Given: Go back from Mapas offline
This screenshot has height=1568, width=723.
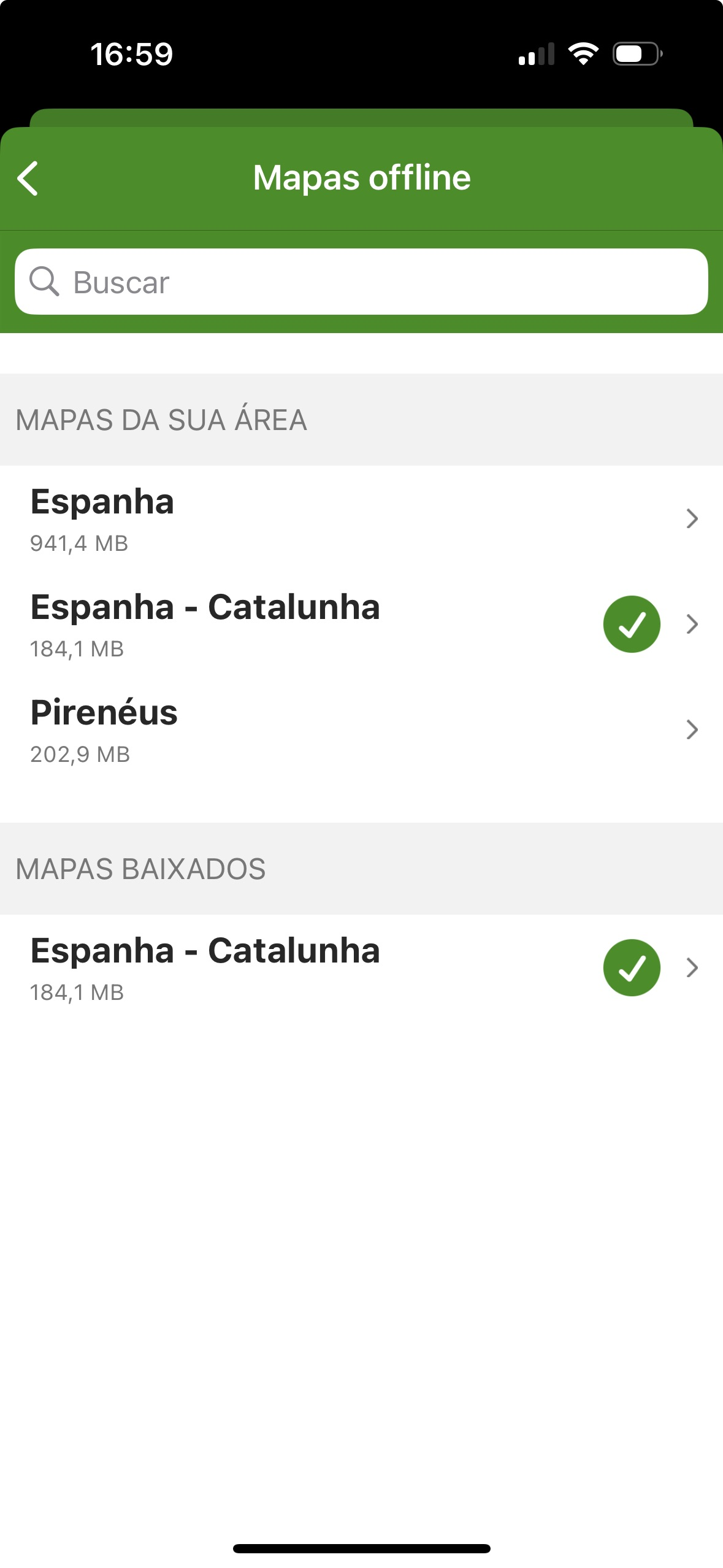Looking at the screenshot, I should (28, 179).
